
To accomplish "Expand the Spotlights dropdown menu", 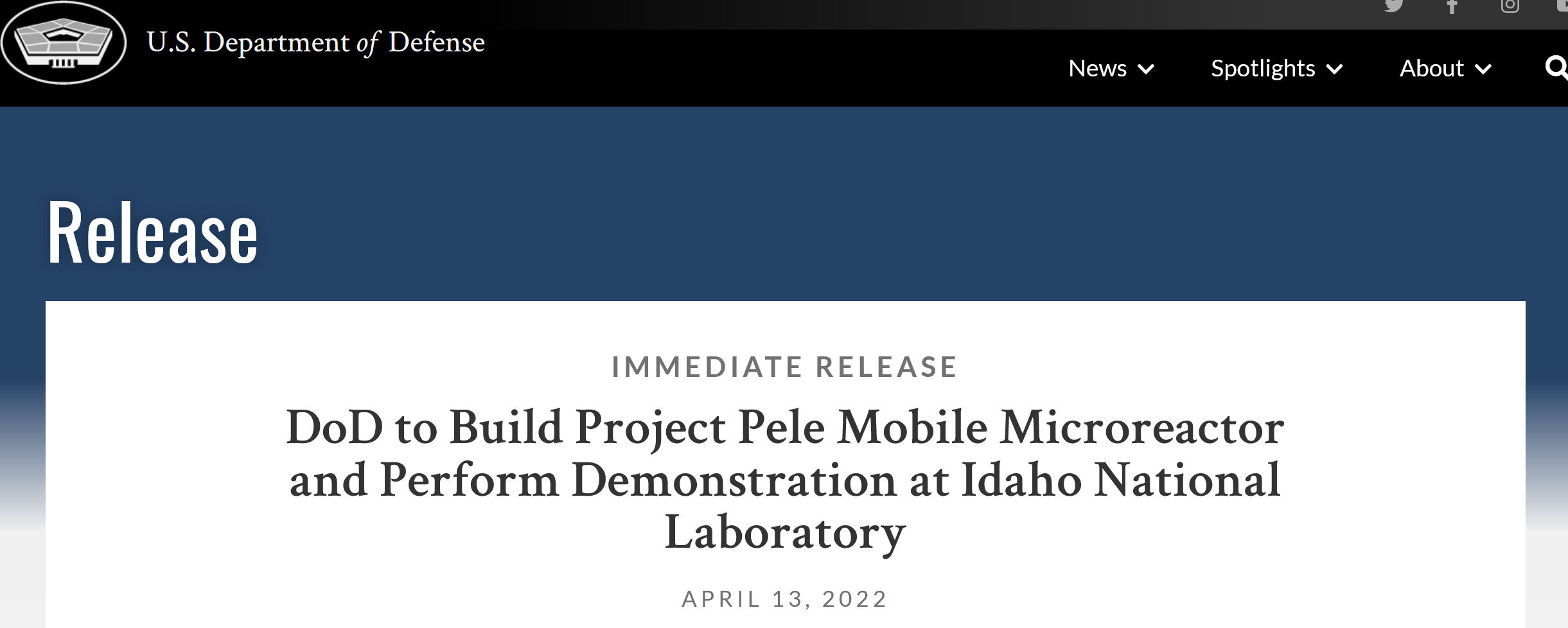I will click(1276, 69).
